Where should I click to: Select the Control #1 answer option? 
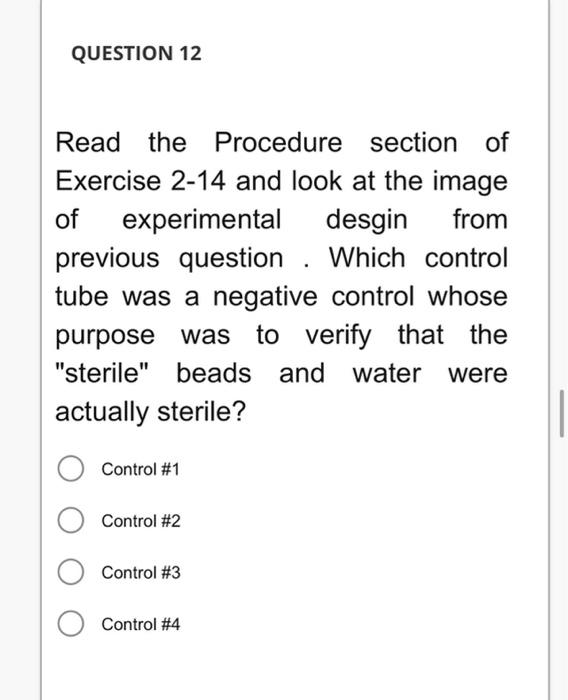tap(71, 469)
